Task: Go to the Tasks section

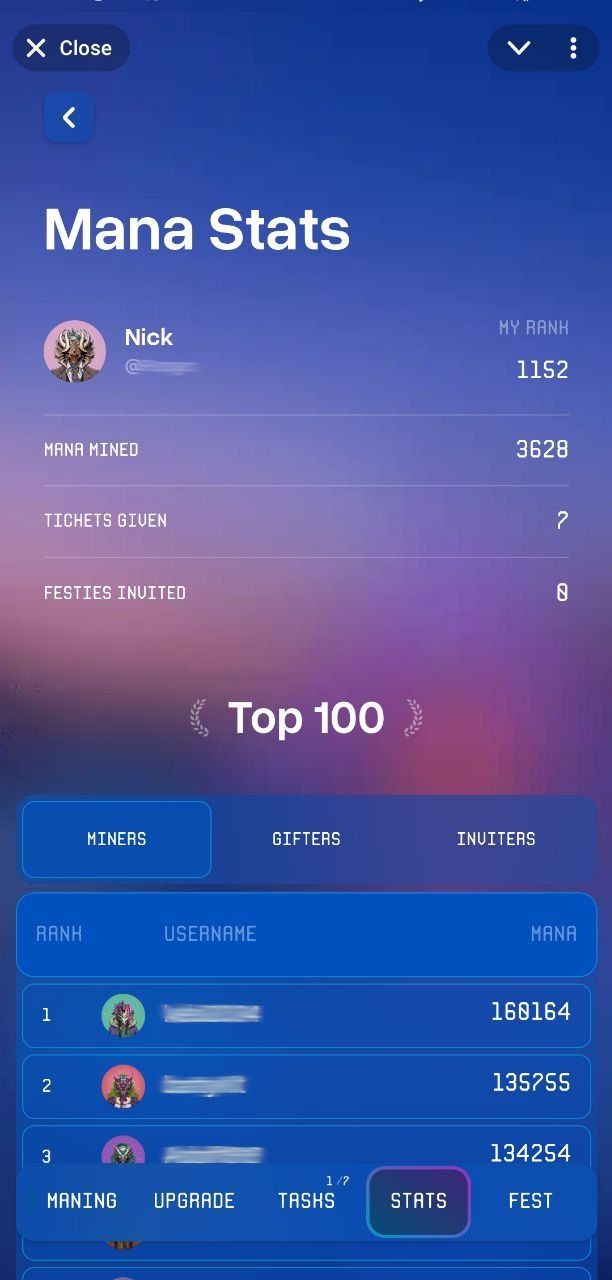Action: point(306,1201)
